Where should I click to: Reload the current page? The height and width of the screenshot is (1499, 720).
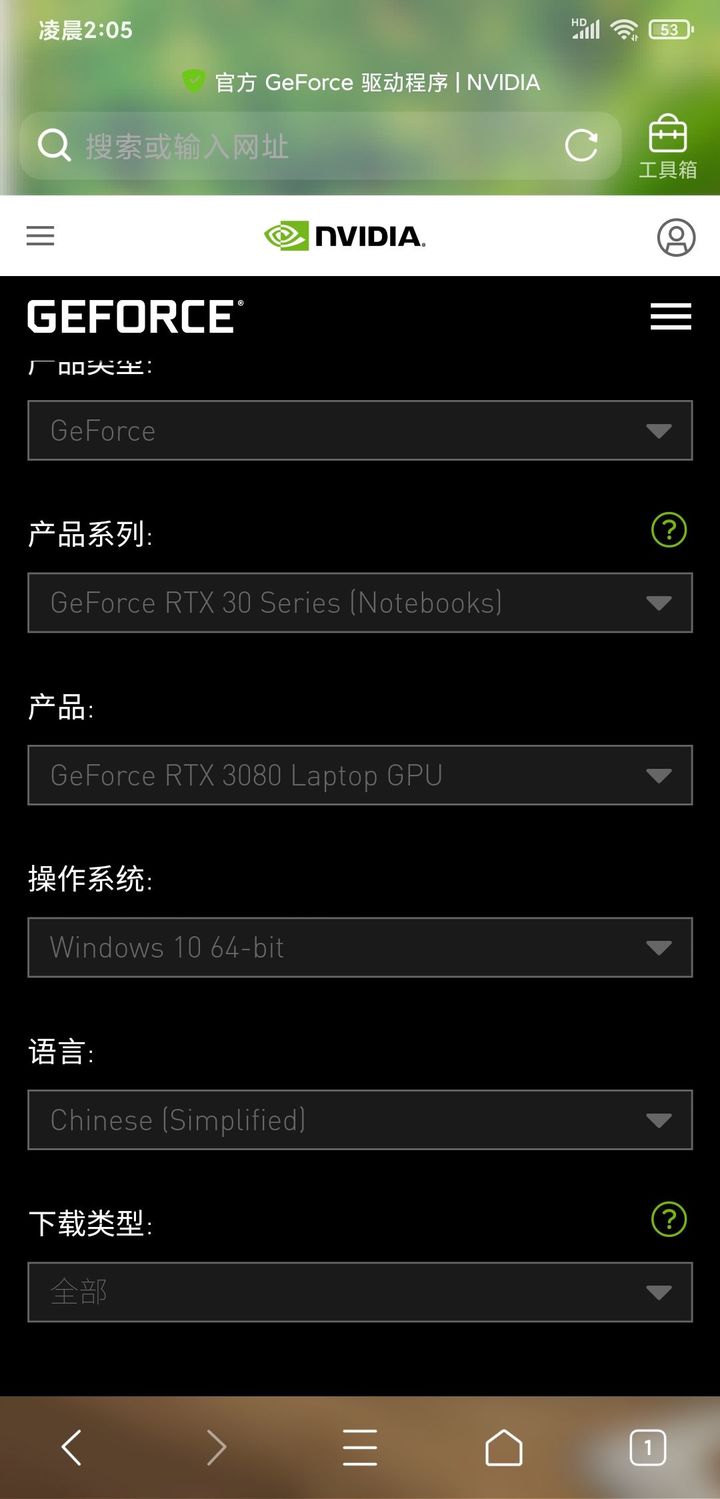[581, 146]
